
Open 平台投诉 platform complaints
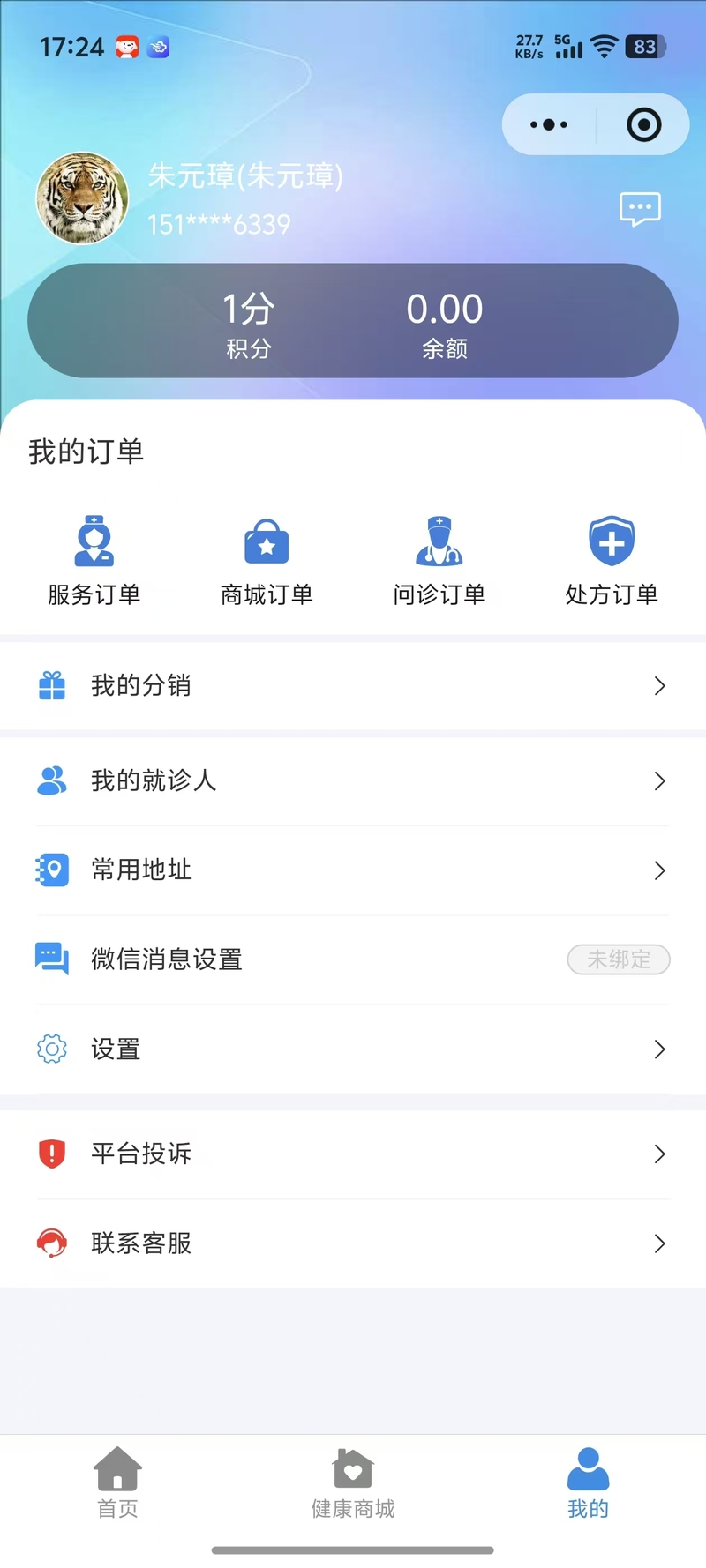point(353,1154)
